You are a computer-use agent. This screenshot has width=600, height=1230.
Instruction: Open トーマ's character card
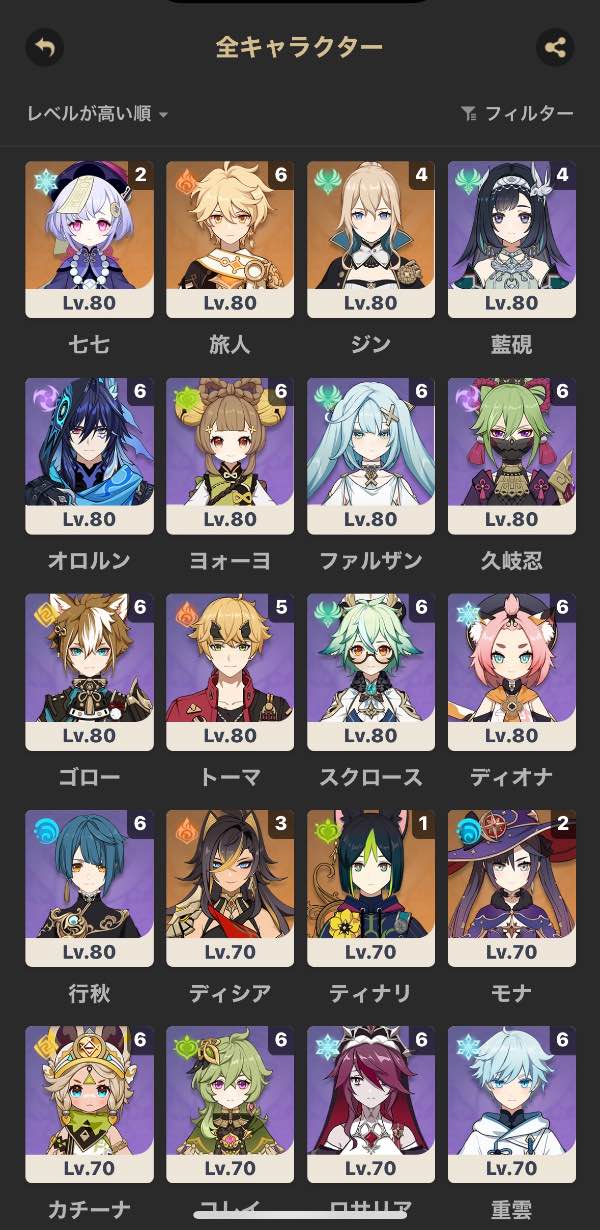coord(230,671)
